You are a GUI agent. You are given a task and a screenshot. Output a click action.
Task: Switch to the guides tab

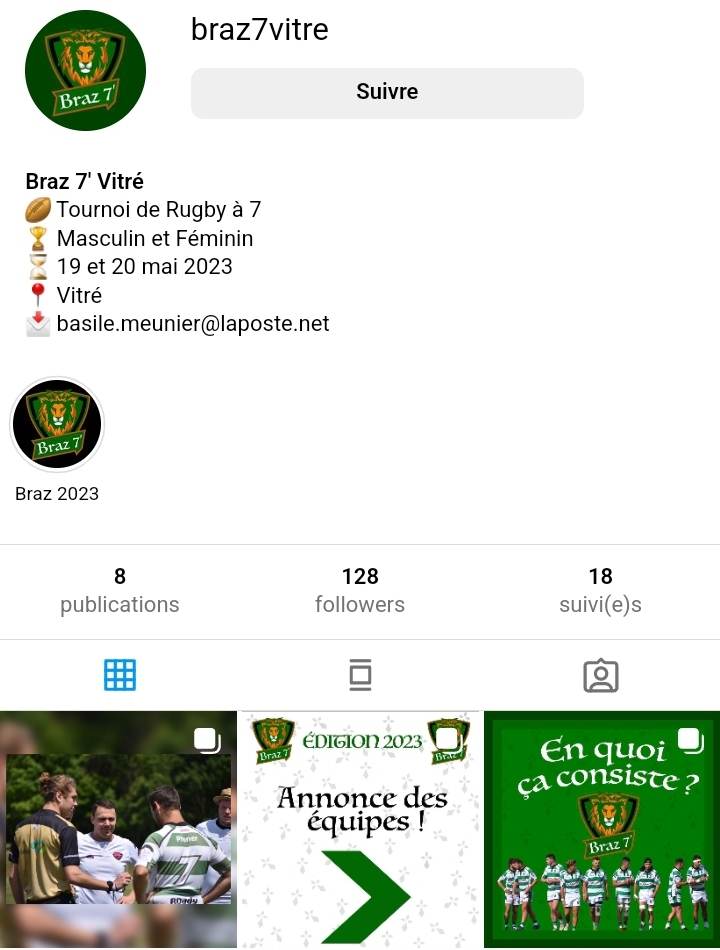pos(360,676)
